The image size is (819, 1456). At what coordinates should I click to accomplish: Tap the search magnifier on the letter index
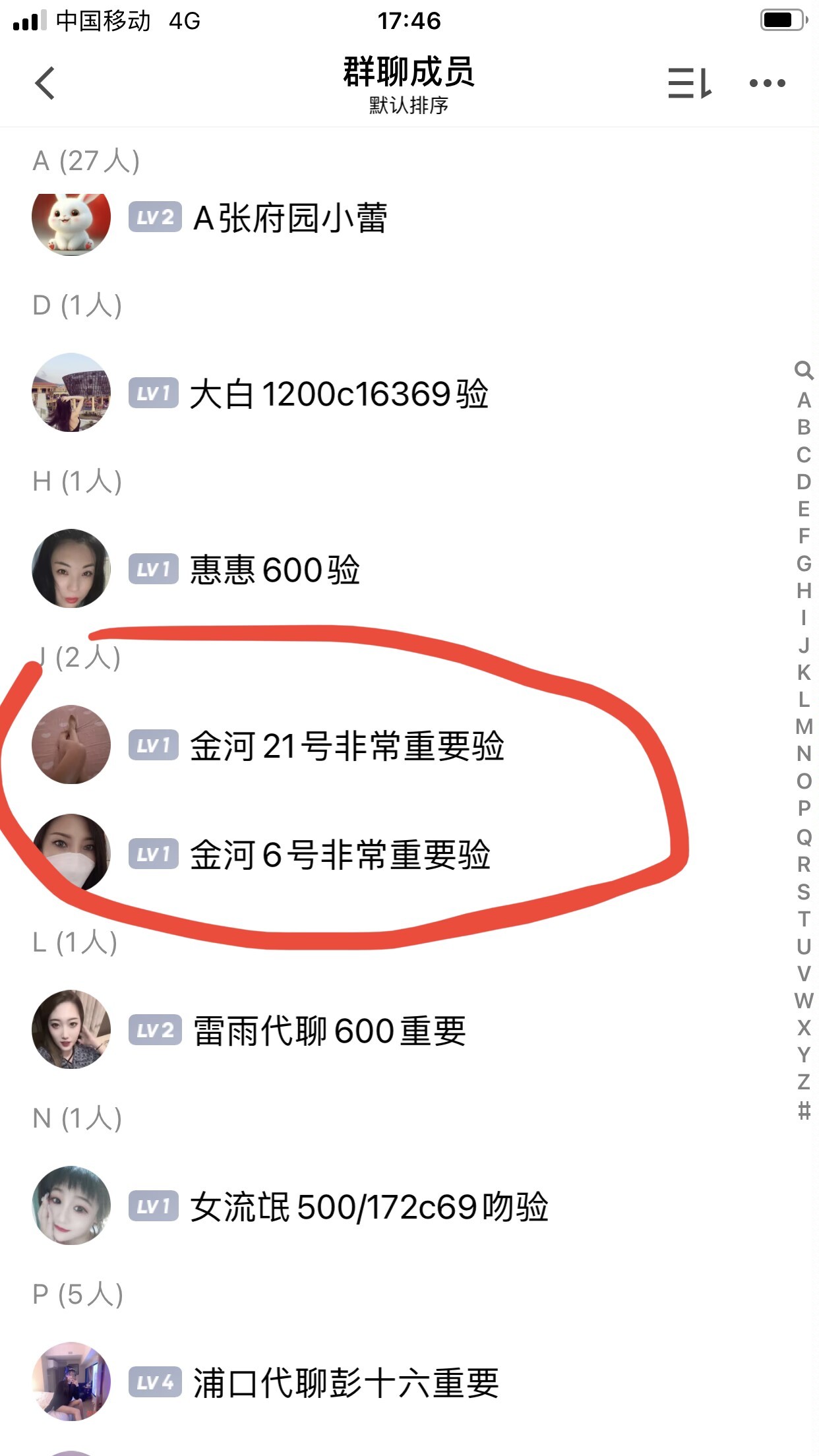(803, 371)
